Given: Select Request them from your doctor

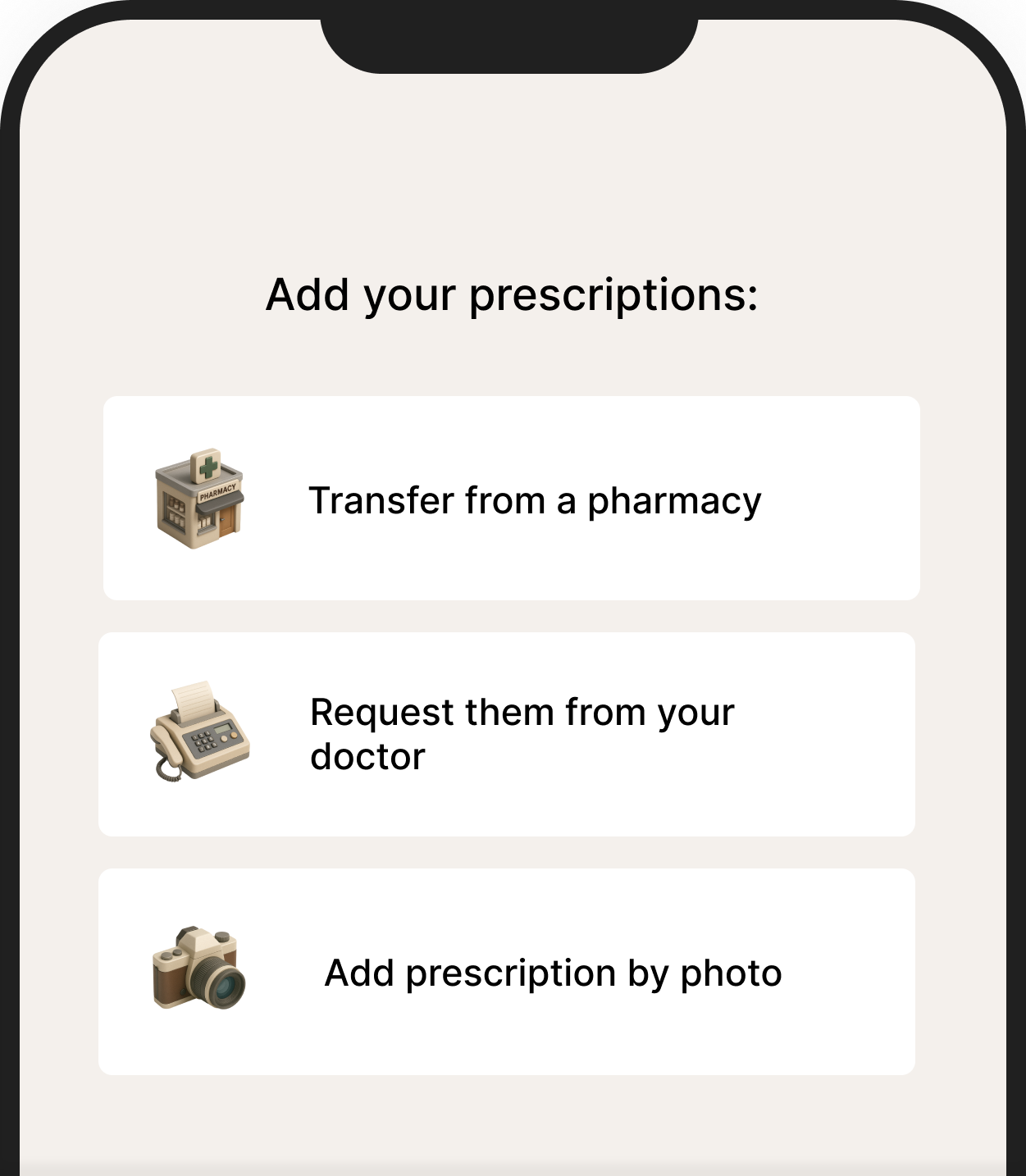Looking at the screenshot, I should click(508, 732).
